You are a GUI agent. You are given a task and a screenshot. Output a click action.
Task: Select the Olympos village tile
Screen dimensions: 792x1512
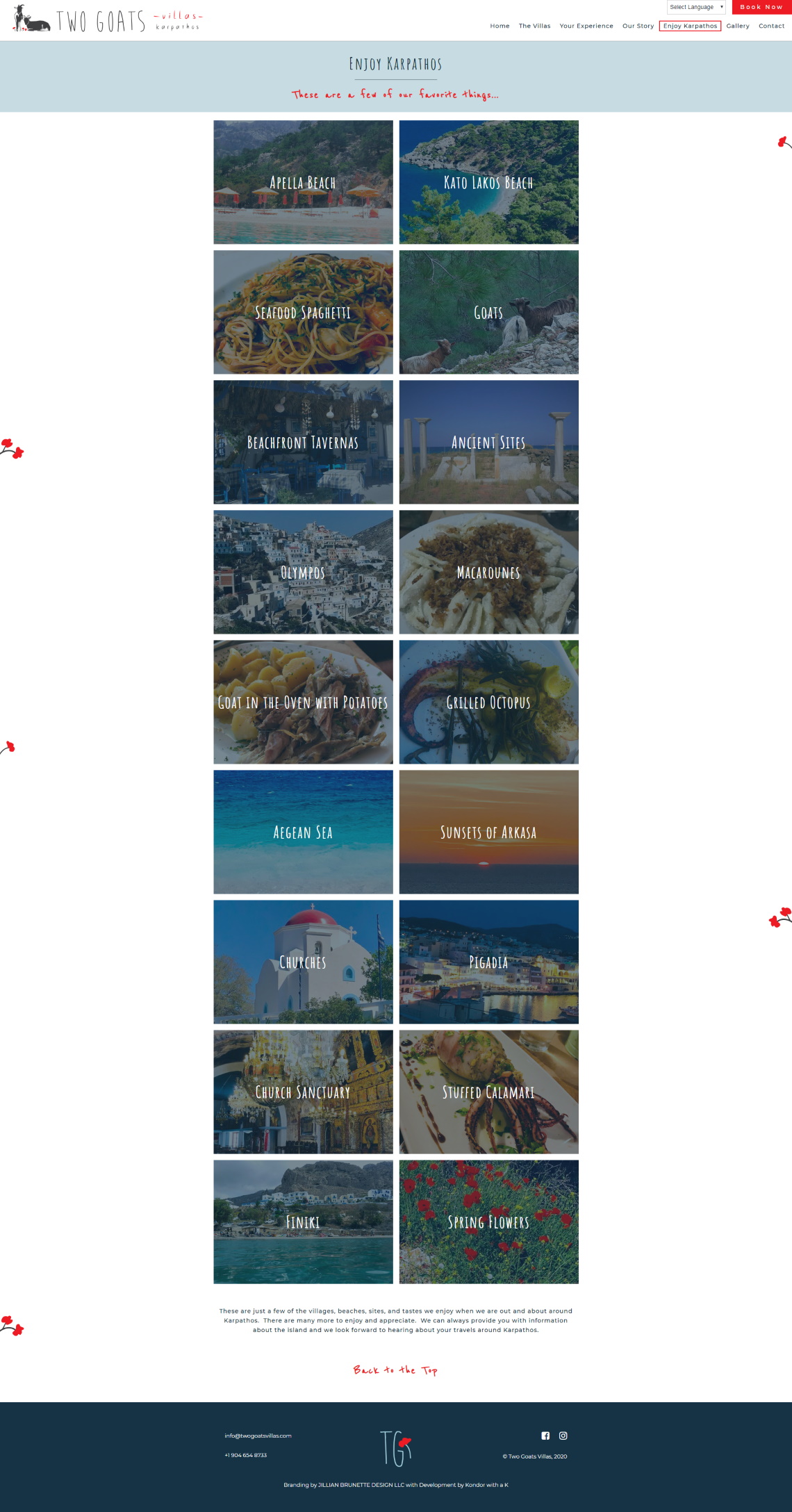[x=303, y=572]
